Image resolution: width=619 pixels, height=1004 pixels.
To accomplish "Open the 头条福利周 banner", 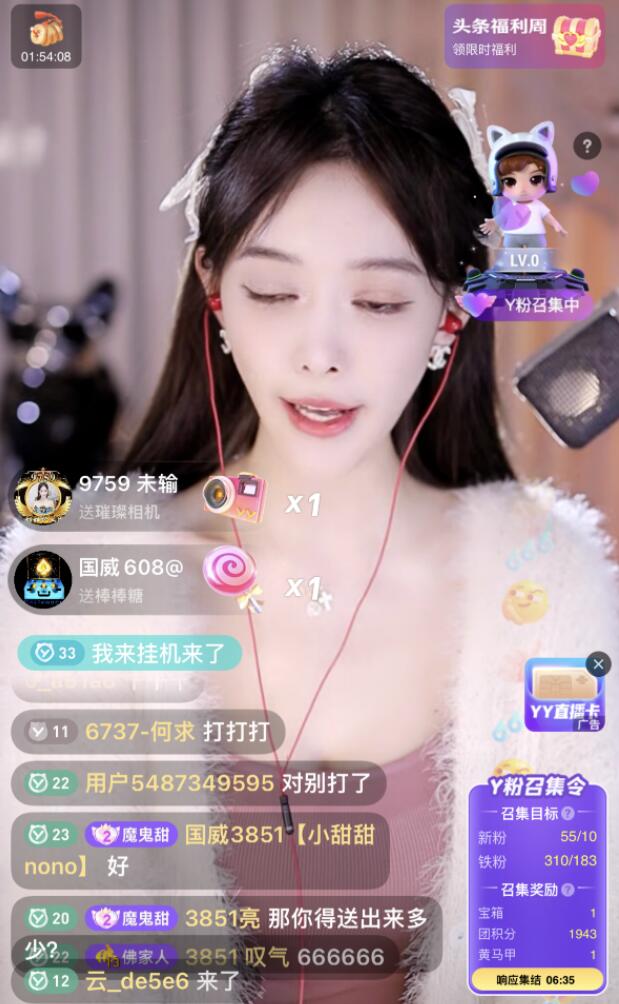I will tap(524, 35).
